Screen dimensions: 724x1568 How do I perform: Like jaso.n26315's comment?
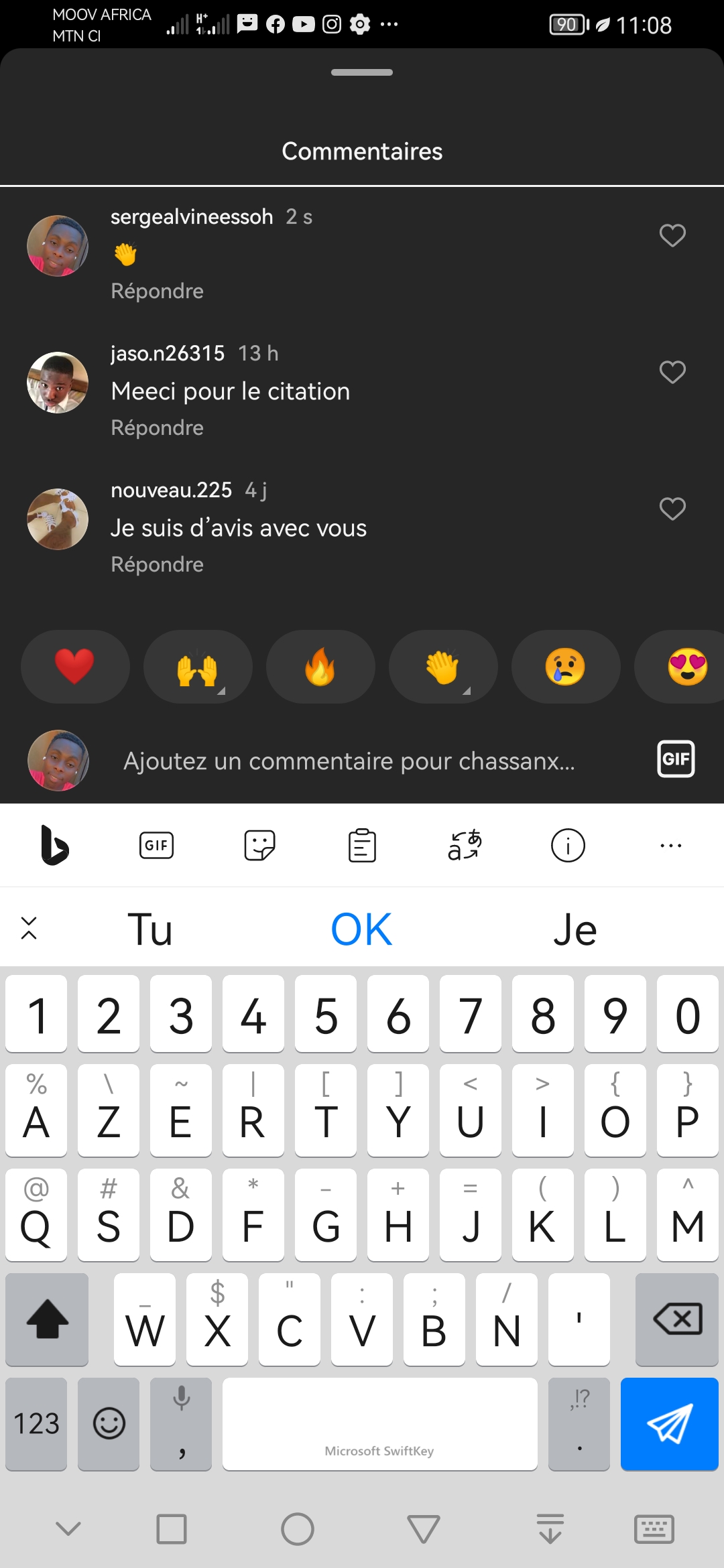pos(672,372)
